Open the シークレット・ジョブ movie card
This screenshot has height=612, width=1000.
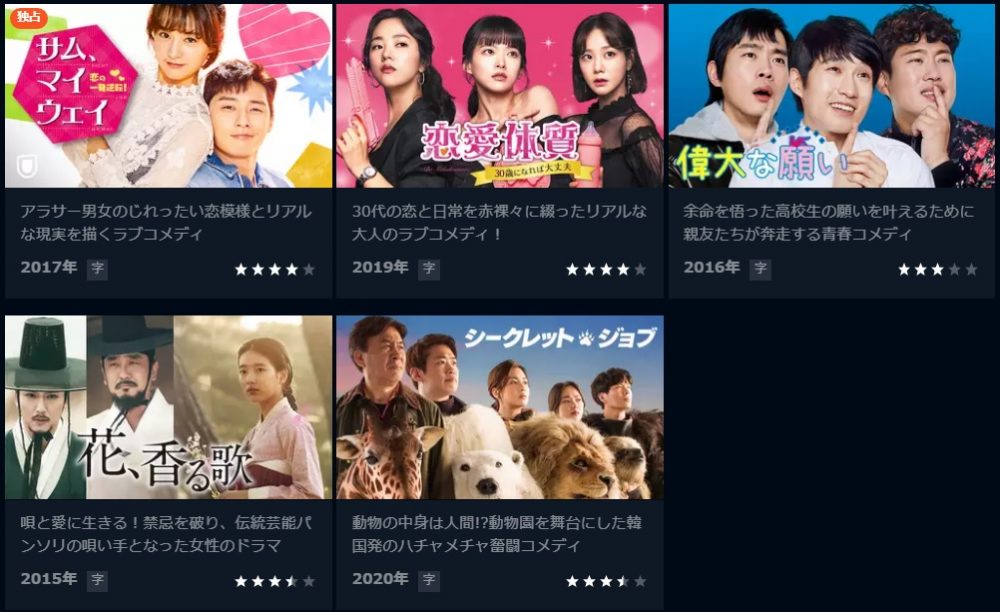pos(499,408)
